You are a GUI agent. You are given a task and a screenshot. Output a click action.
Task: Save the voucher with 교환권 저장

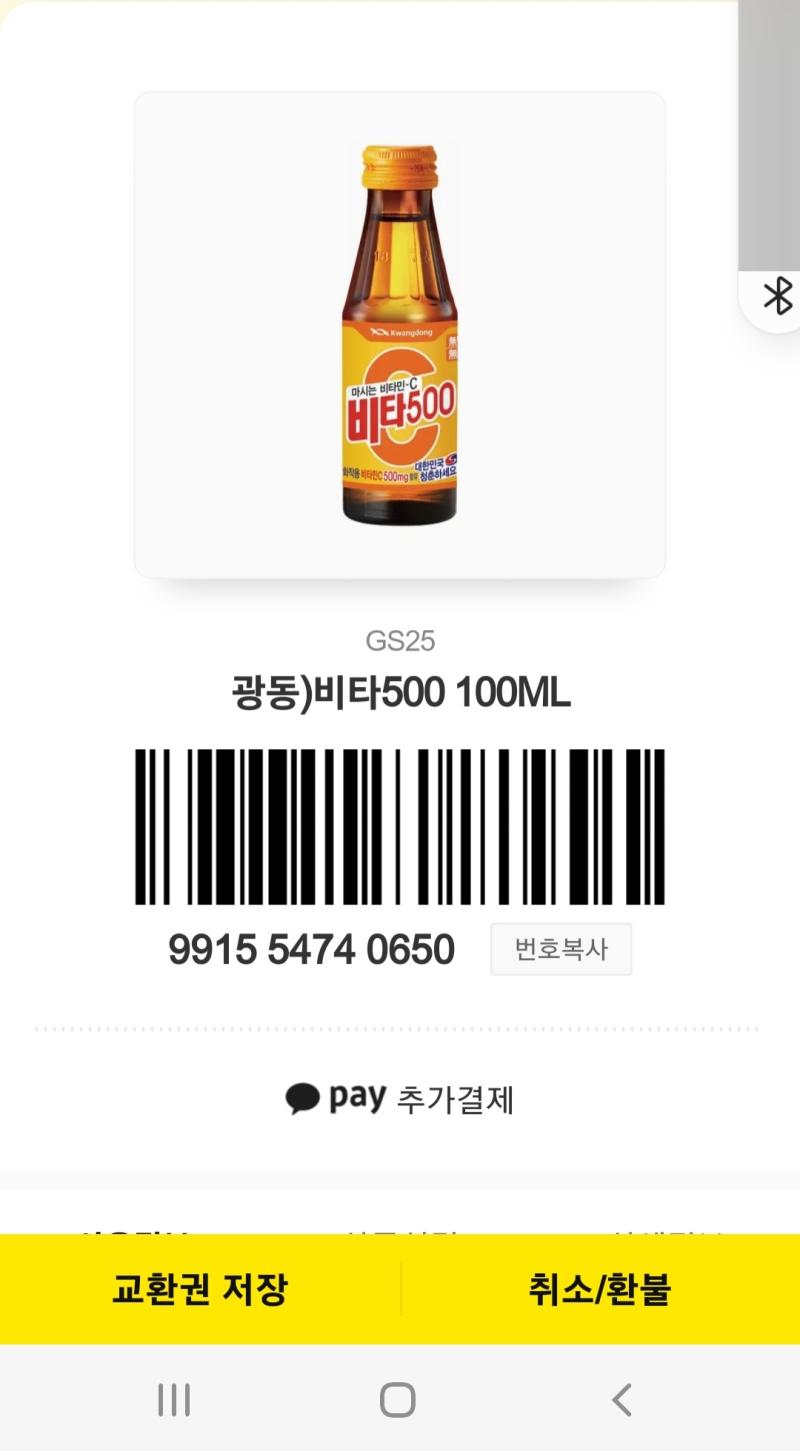(x=200, y=1289)
